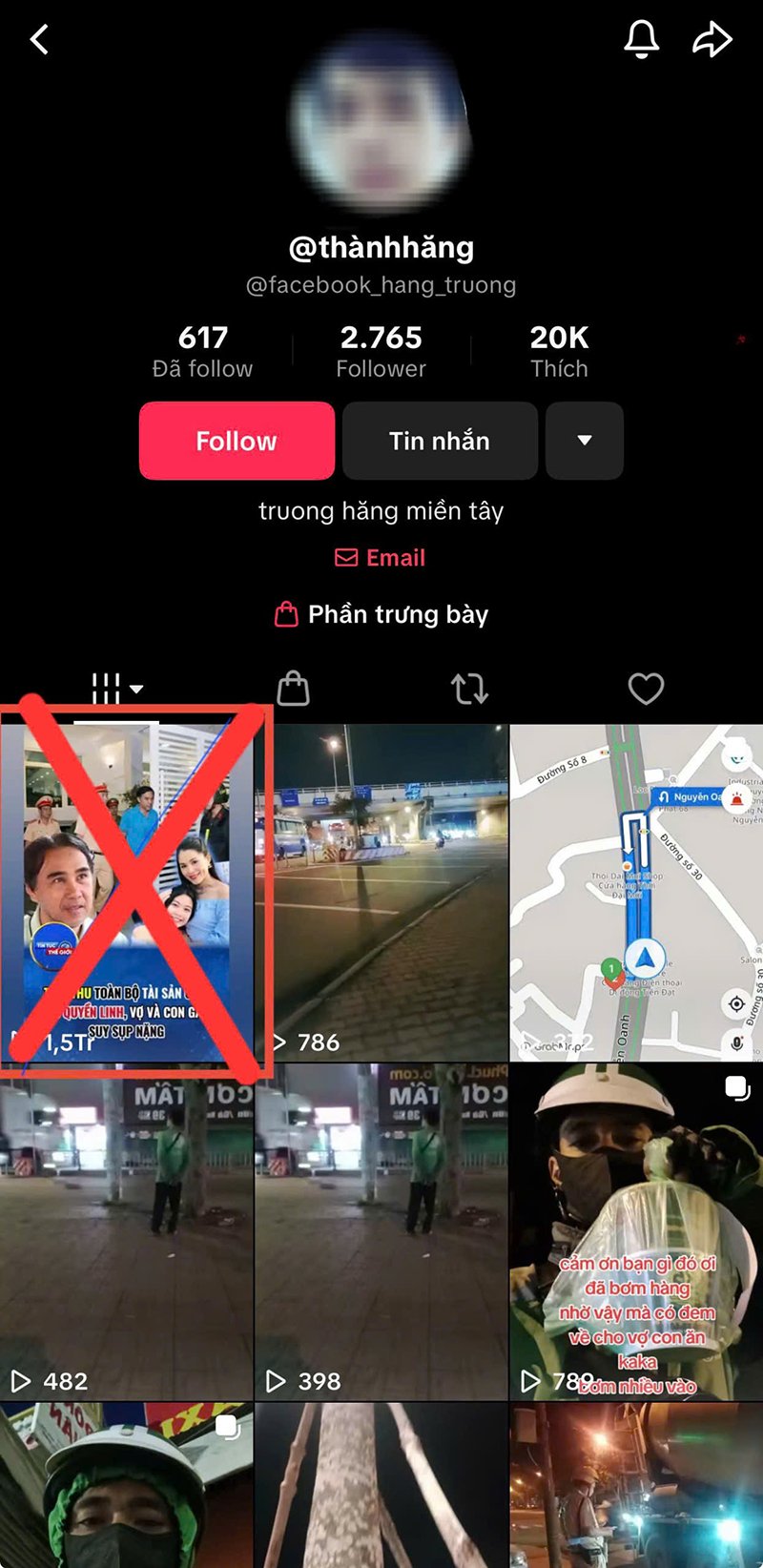The image size is (763, 1568).
Task: Switch to the liked videos heart tab
Action: pyautogui.click(x=646, y=688)
